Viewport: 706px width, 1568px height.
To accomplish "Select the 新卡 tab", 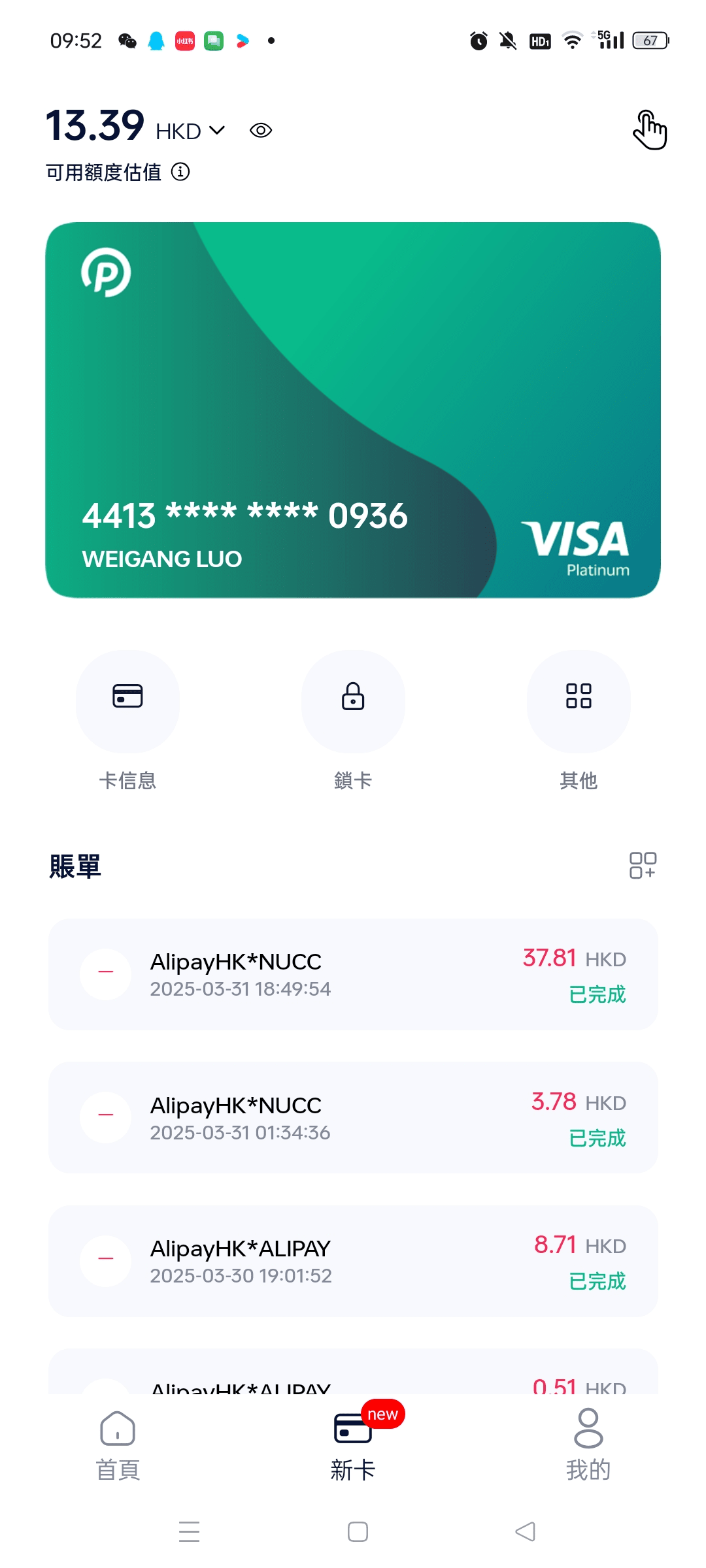I will point(353,1445).
